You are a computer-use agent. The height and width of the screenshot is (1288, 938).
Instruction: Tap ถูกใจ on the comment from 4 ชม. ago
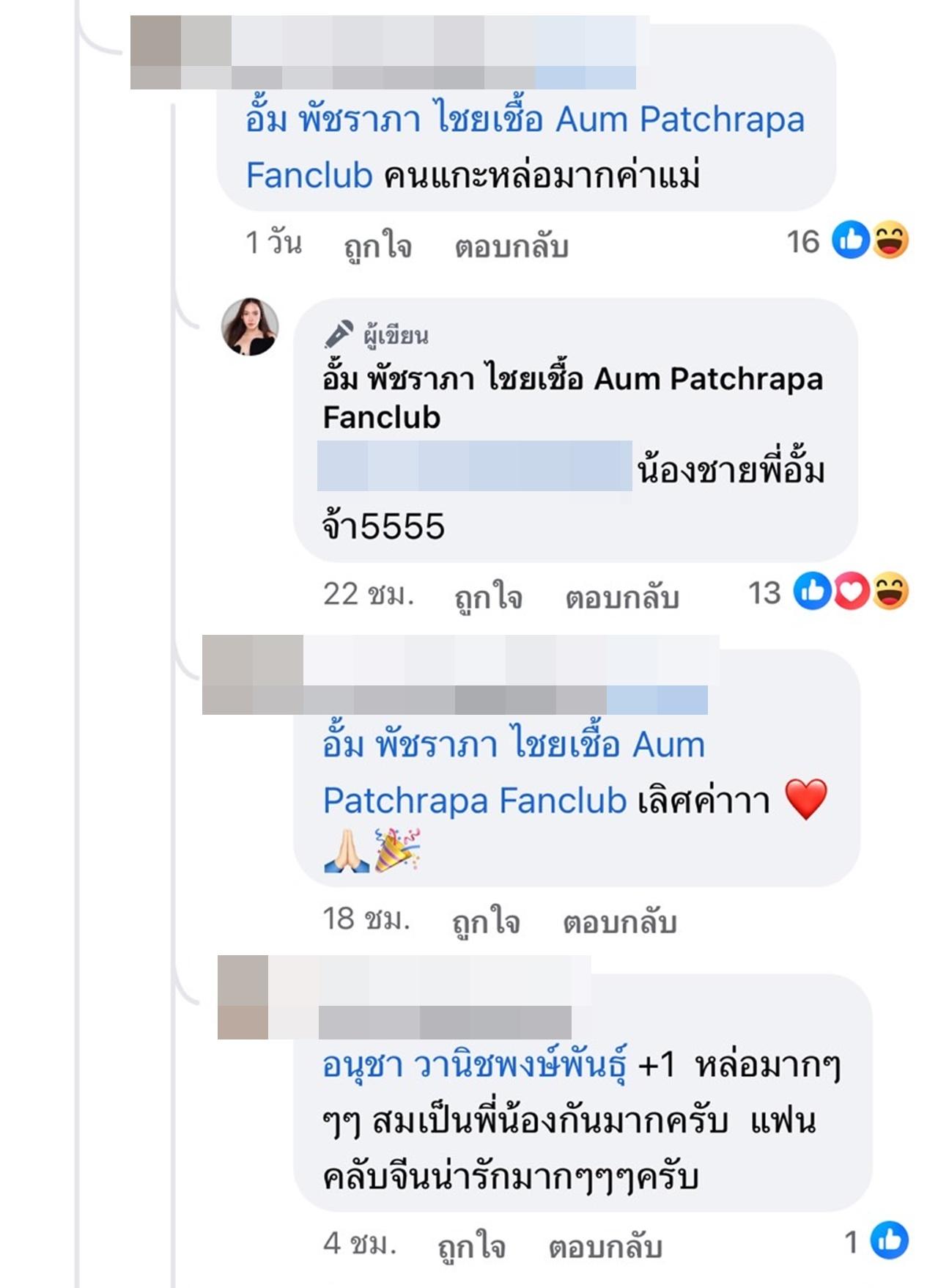[x=471, y=1247]
